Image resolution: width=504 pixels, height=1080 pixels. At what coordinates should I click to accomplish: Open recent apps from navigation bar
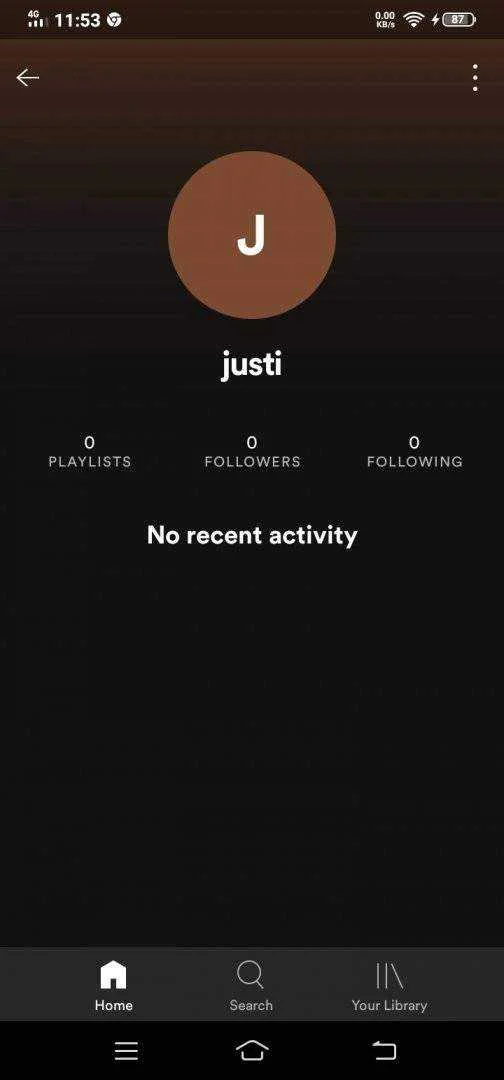click(126, 1050)
